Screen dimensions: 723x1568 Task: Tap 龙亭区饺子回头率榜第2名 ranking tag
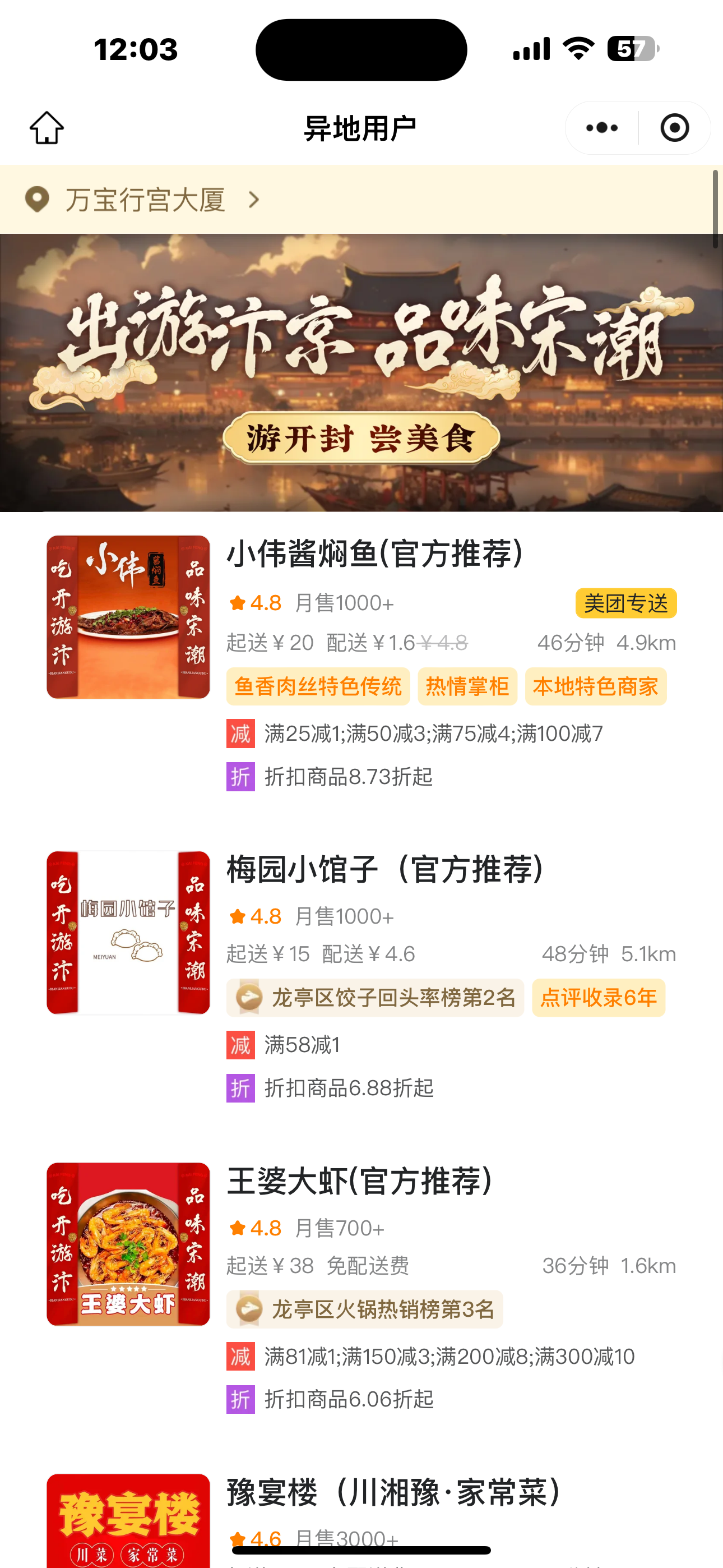[x=376, y=998]
